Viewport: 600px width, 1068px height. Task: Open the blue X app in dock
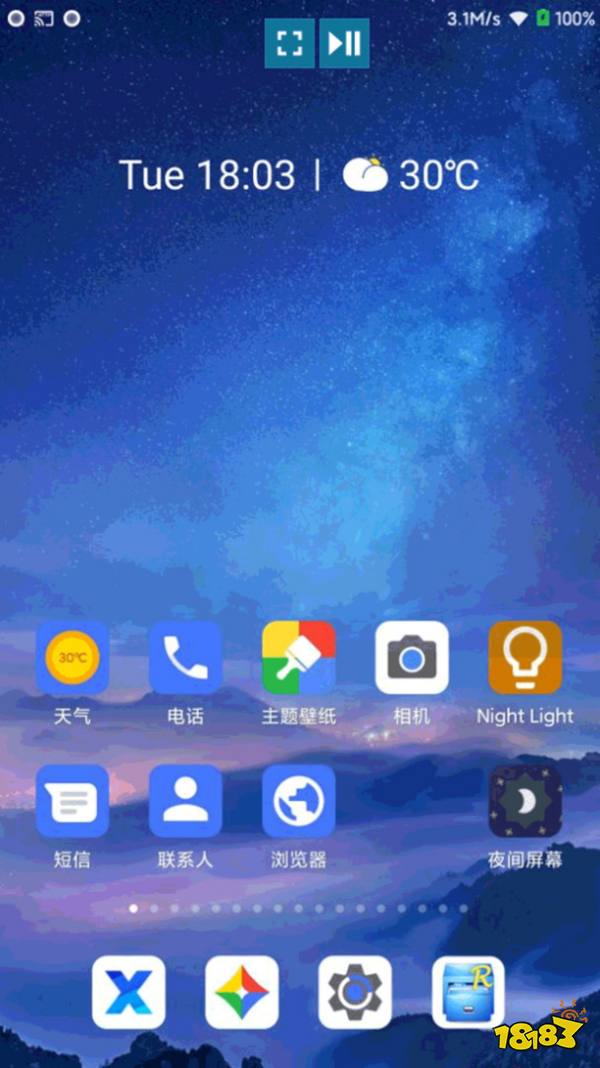pyautogui.click(x=128, y=992)
